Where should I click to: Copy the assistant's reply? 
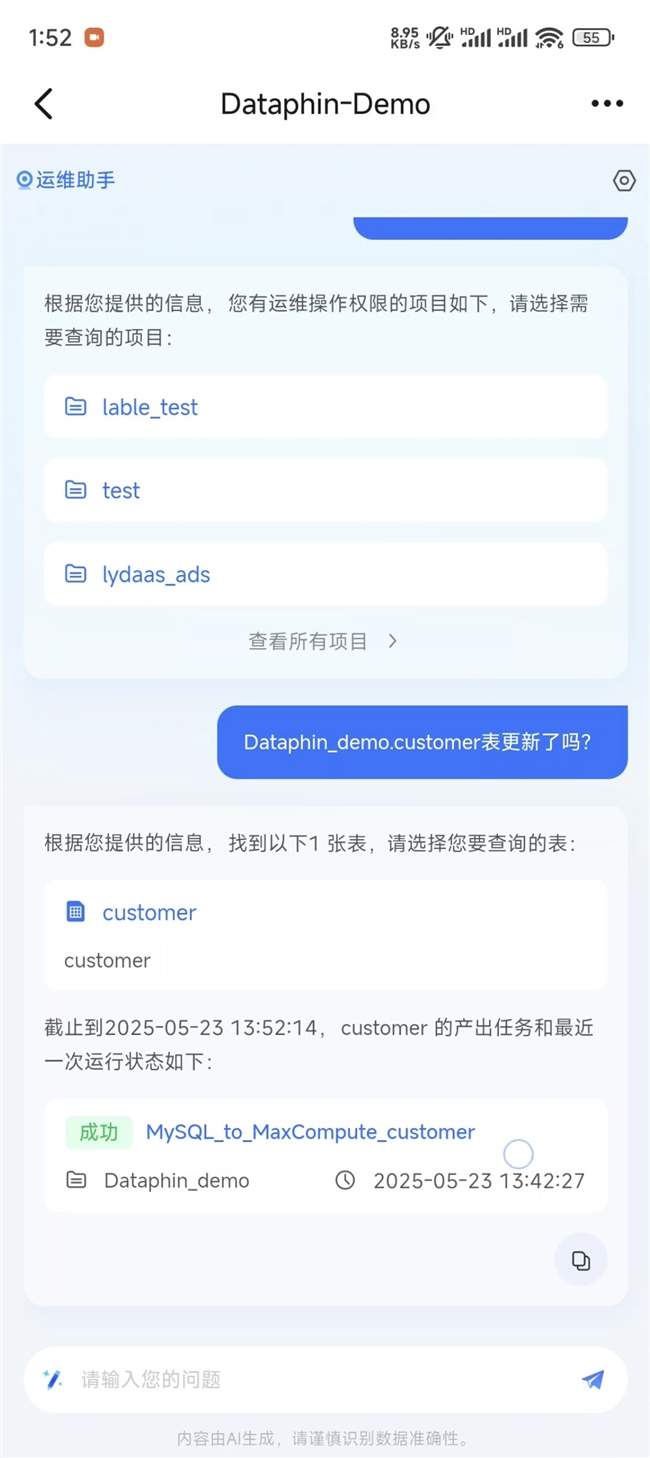pos(581,1260)
